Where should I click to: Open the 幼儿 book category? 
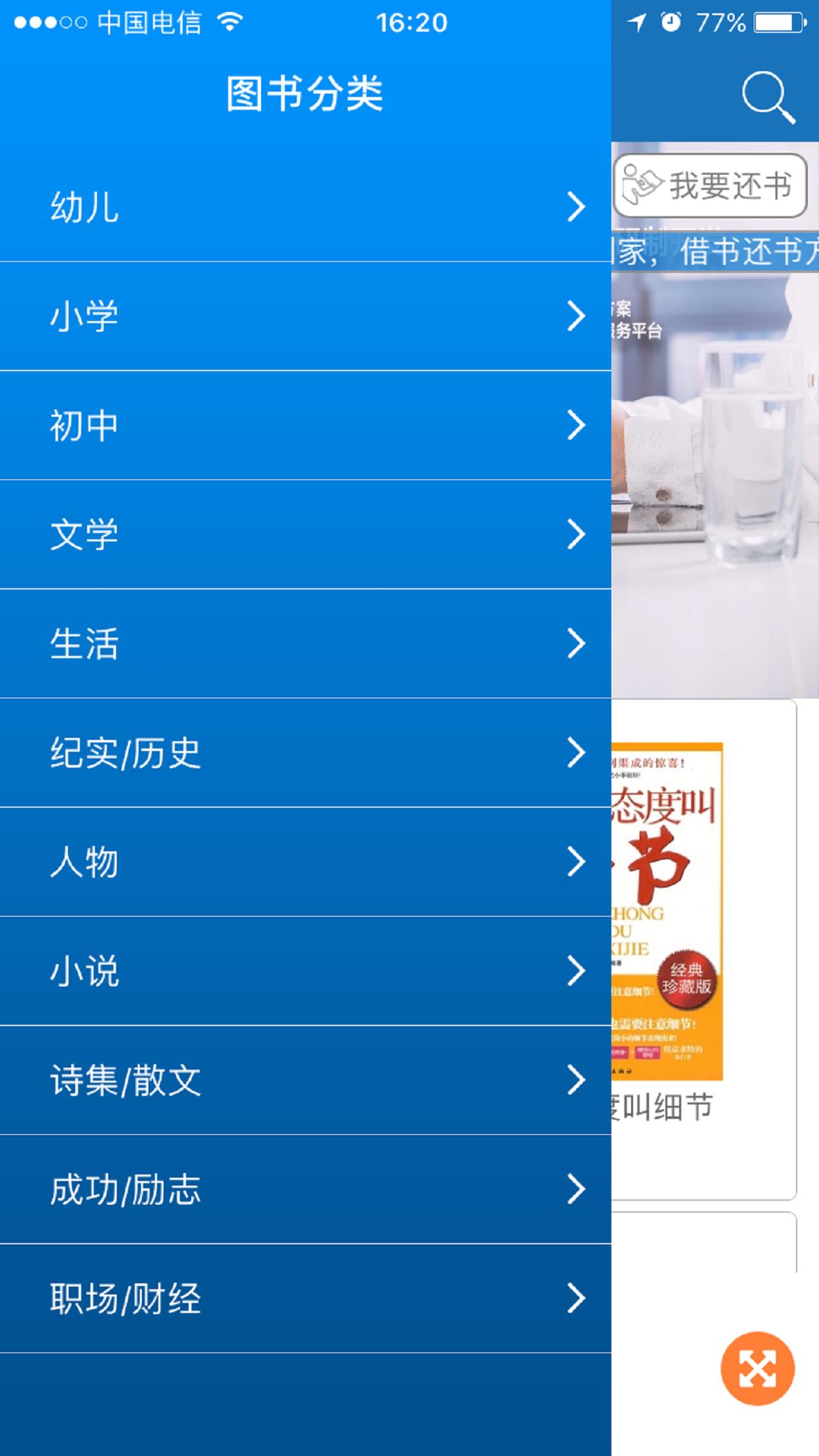coord(305,207)
